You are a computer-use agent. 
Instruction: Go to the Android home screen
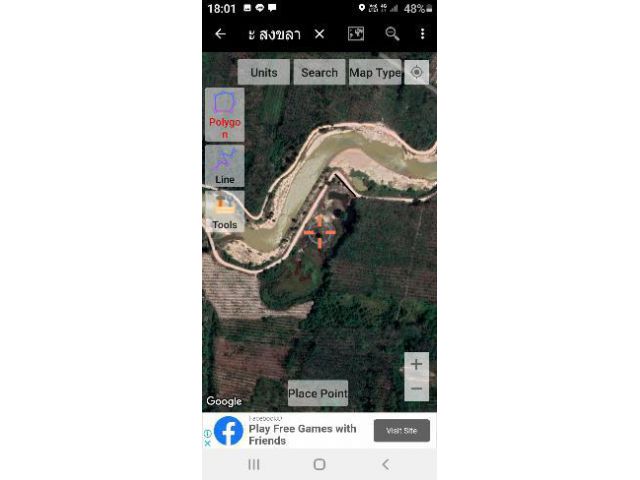pyautogui.click(x=319, y=464)
